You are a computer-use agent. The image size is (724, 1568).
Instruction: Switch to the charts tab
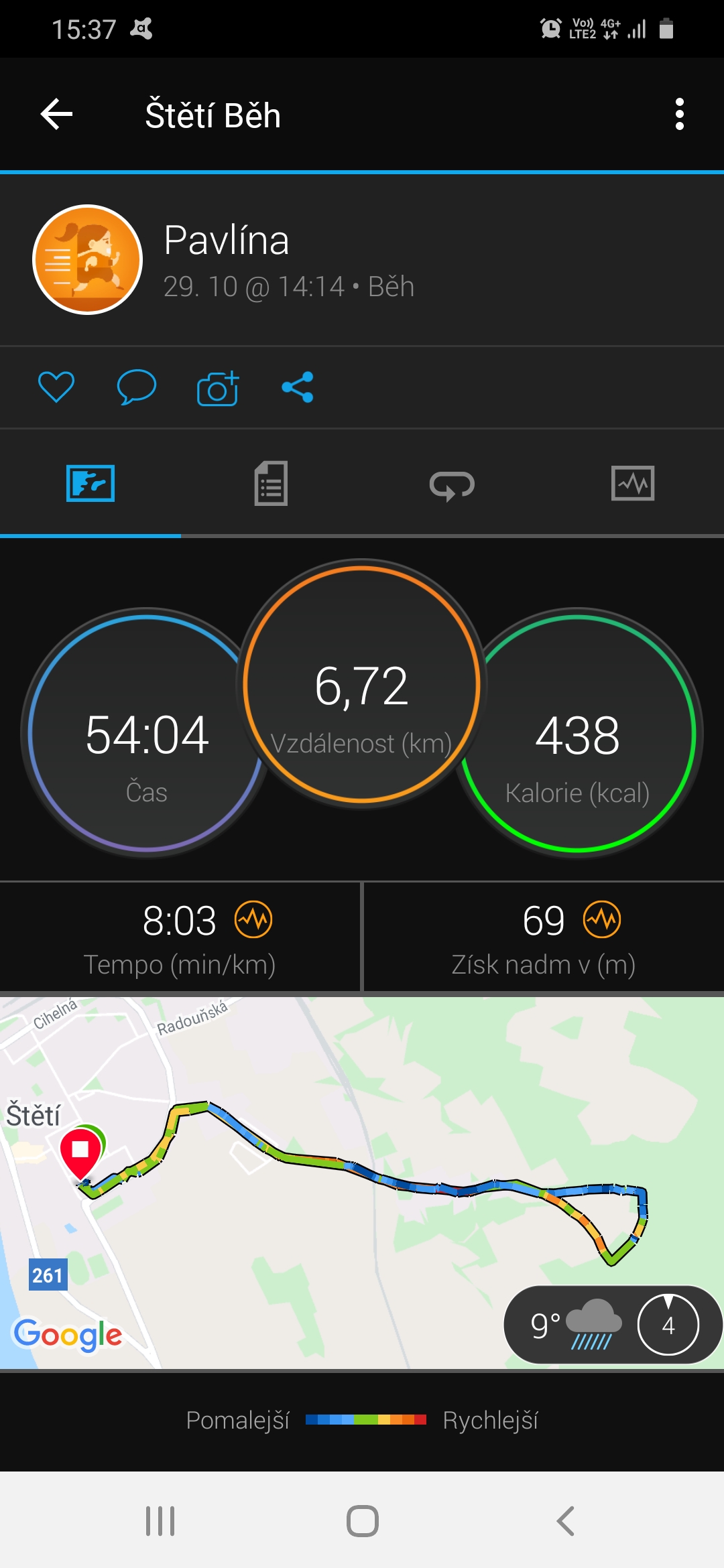(x=633, y=483)
